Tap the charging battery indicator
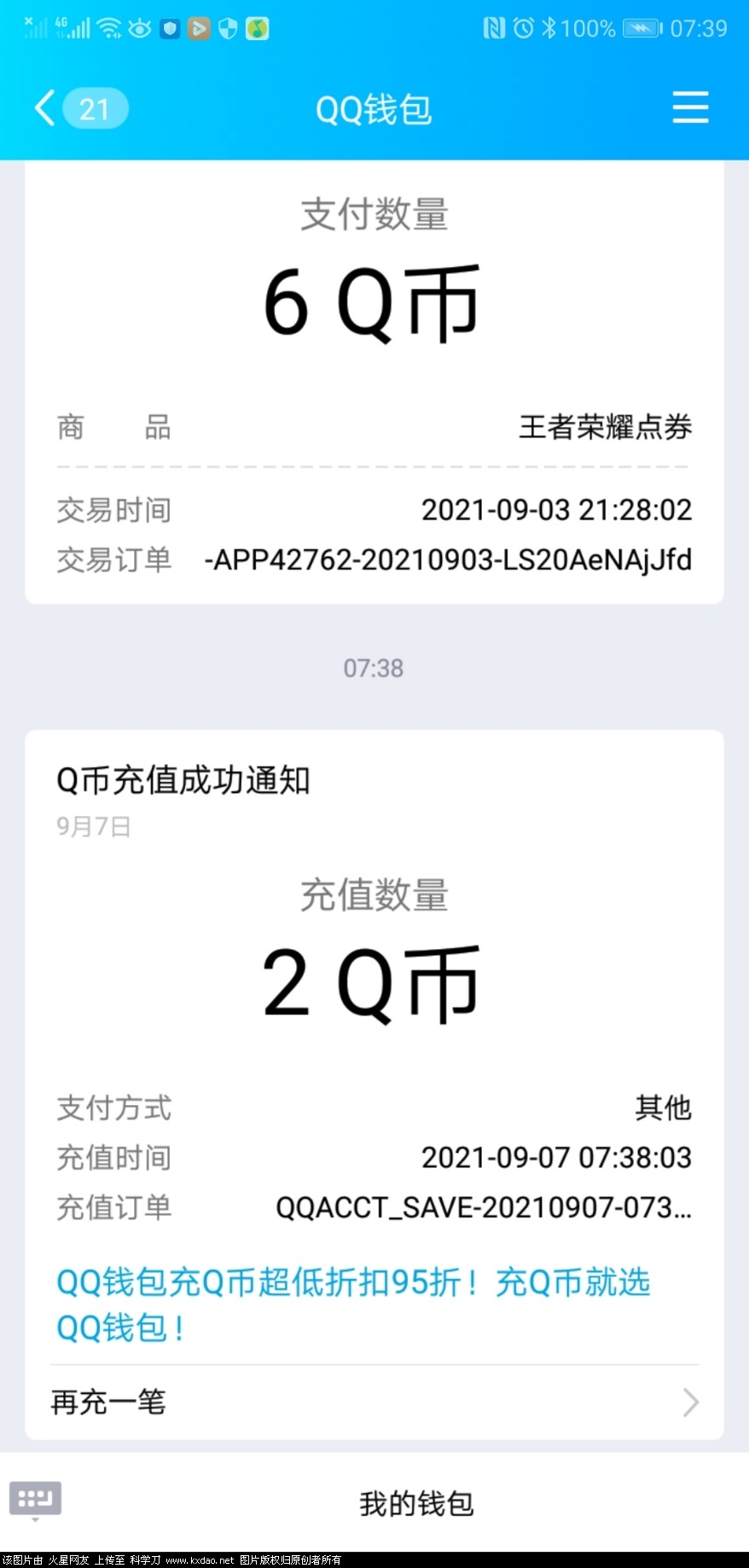The height and width of the screenshot is (1568, 749). coord(642,27)
